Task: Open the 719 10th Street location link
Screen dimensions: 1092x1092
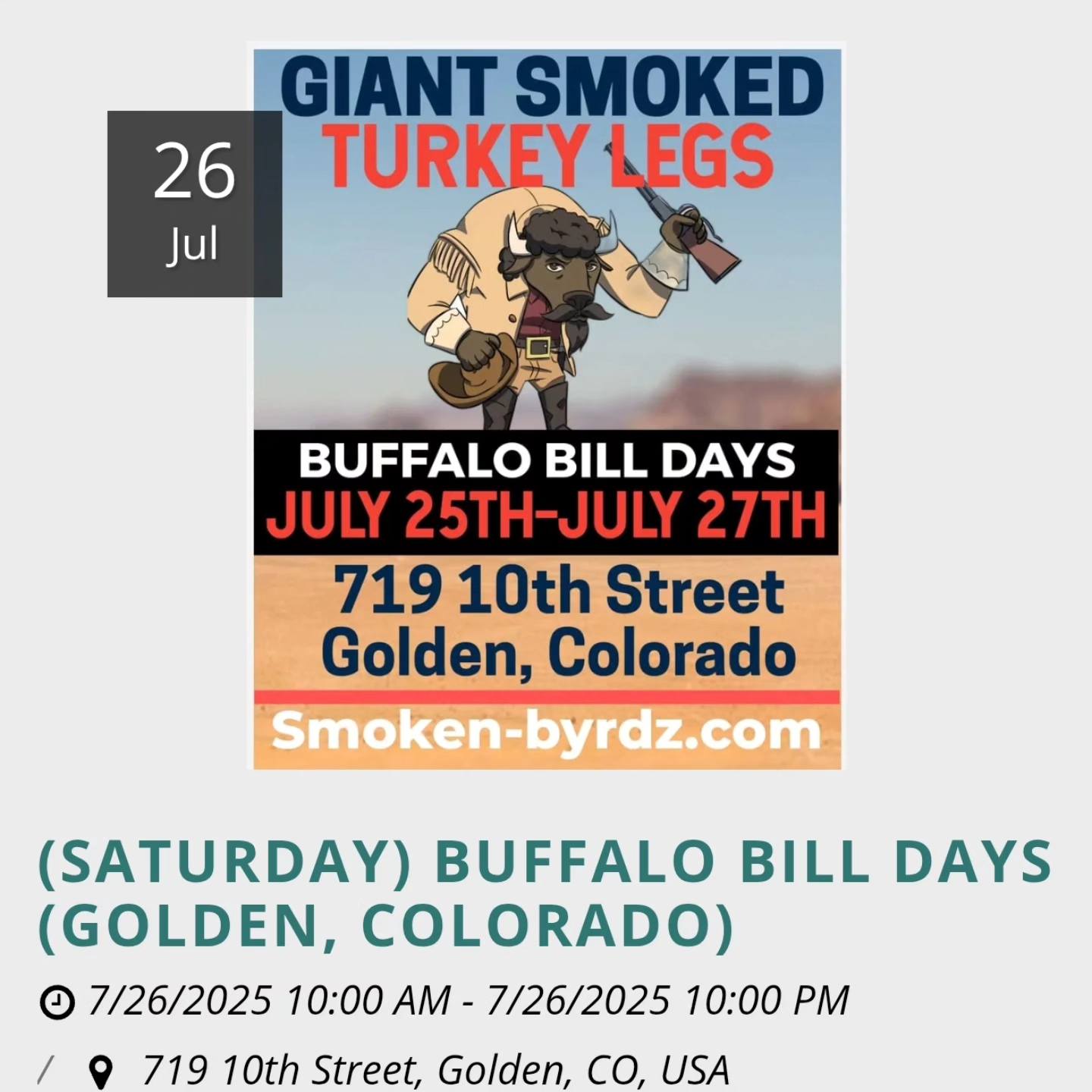Action: coord(435,1070)
